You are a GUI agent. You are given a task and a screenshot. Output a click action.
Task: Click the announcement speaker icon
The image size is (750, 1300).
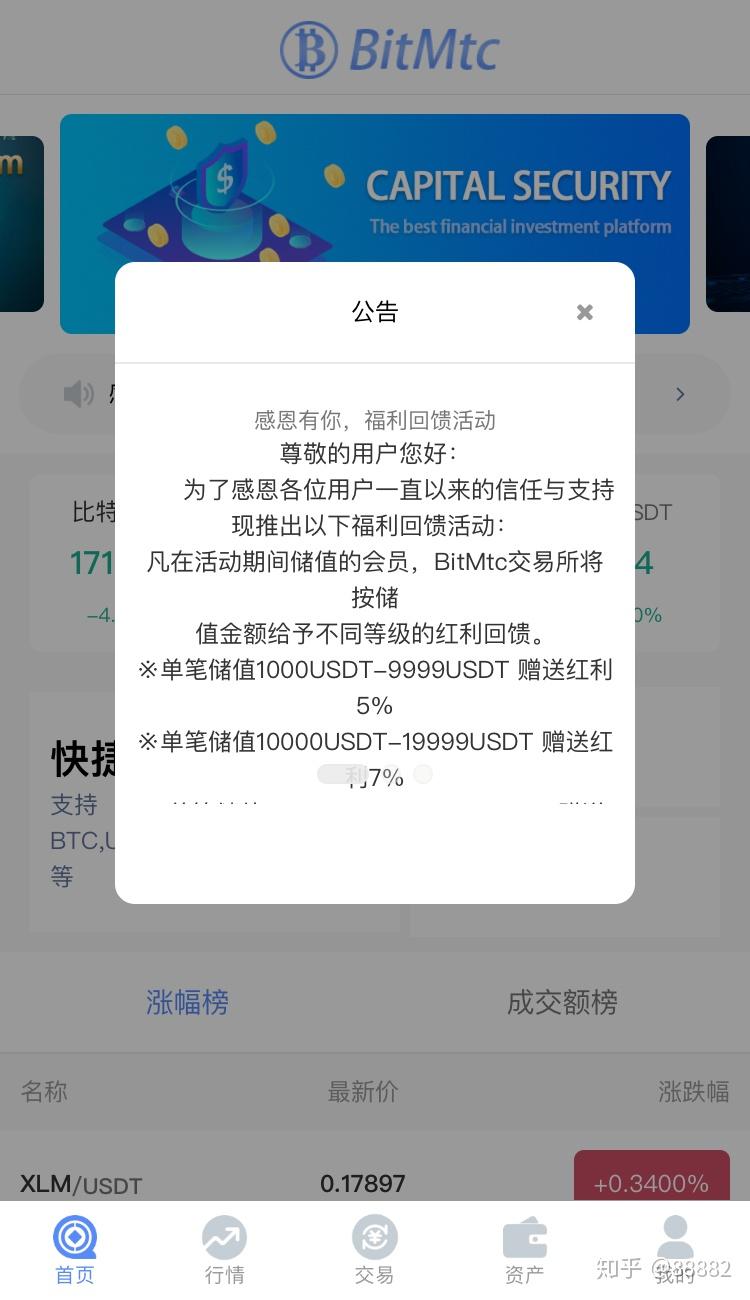(x=79, y=394)
